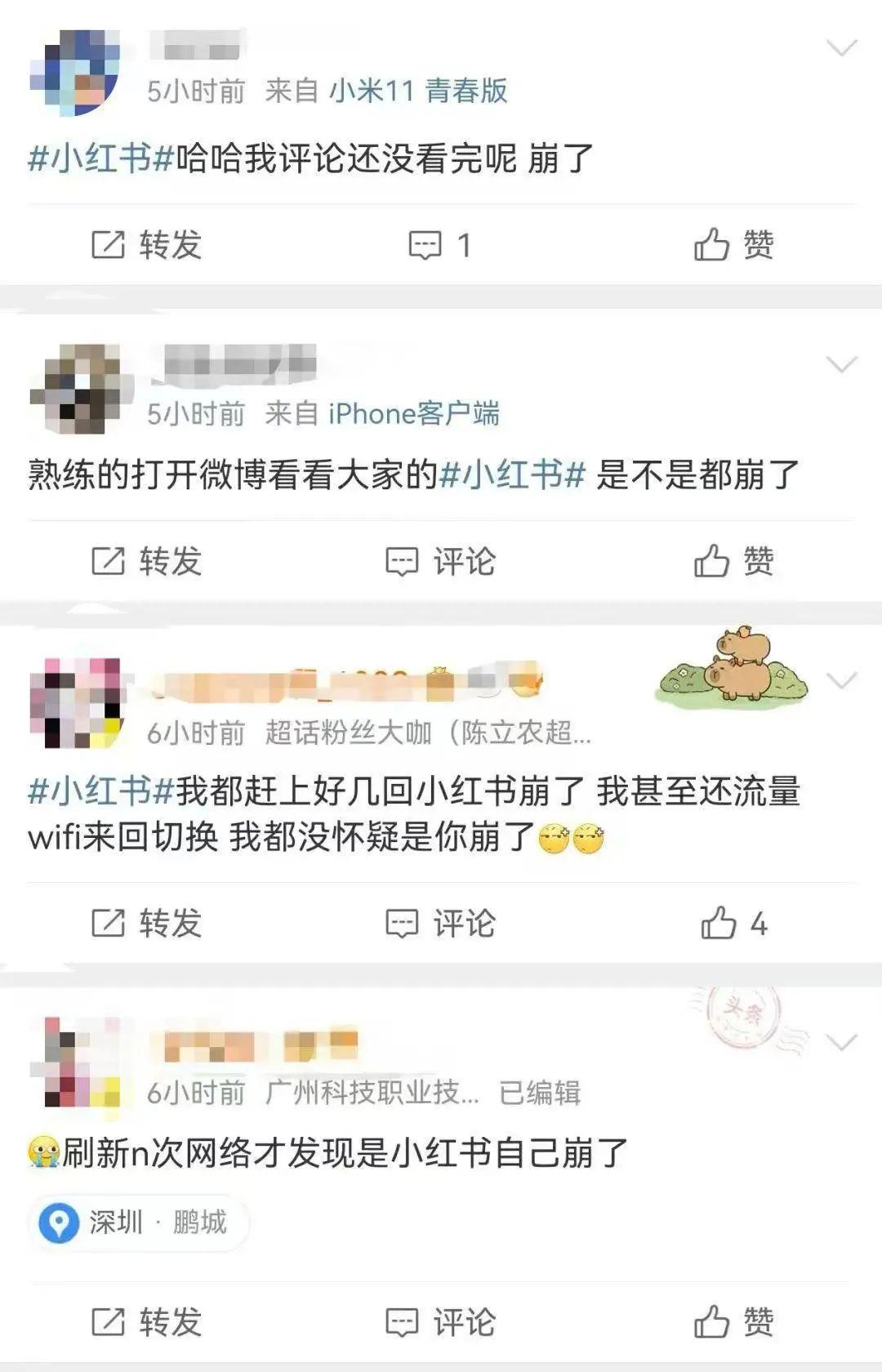Repost the 刷新n次网络 post

point(146,1321)
